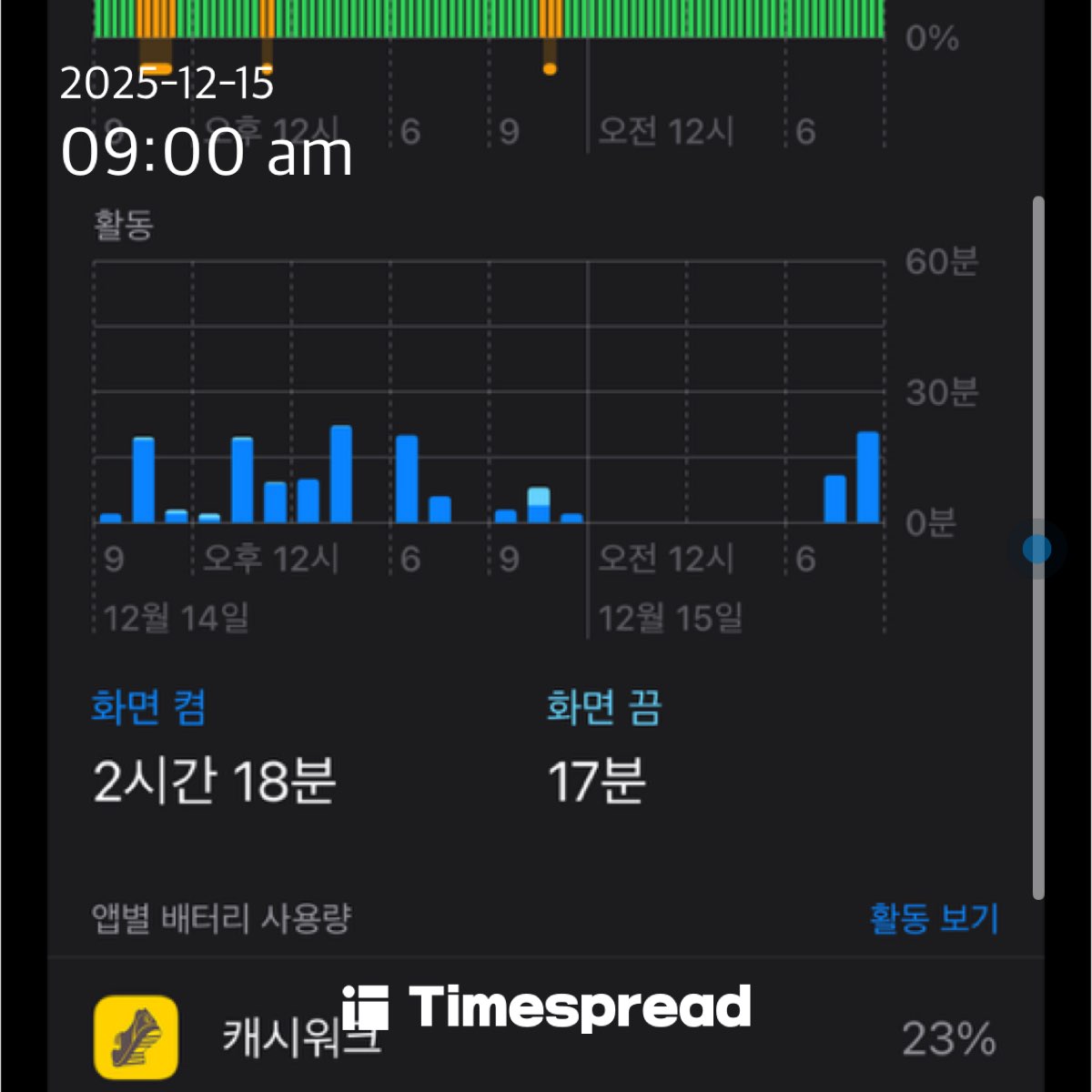
Task: Select the 화면 켬 usage figure
Action: point(215,781)
